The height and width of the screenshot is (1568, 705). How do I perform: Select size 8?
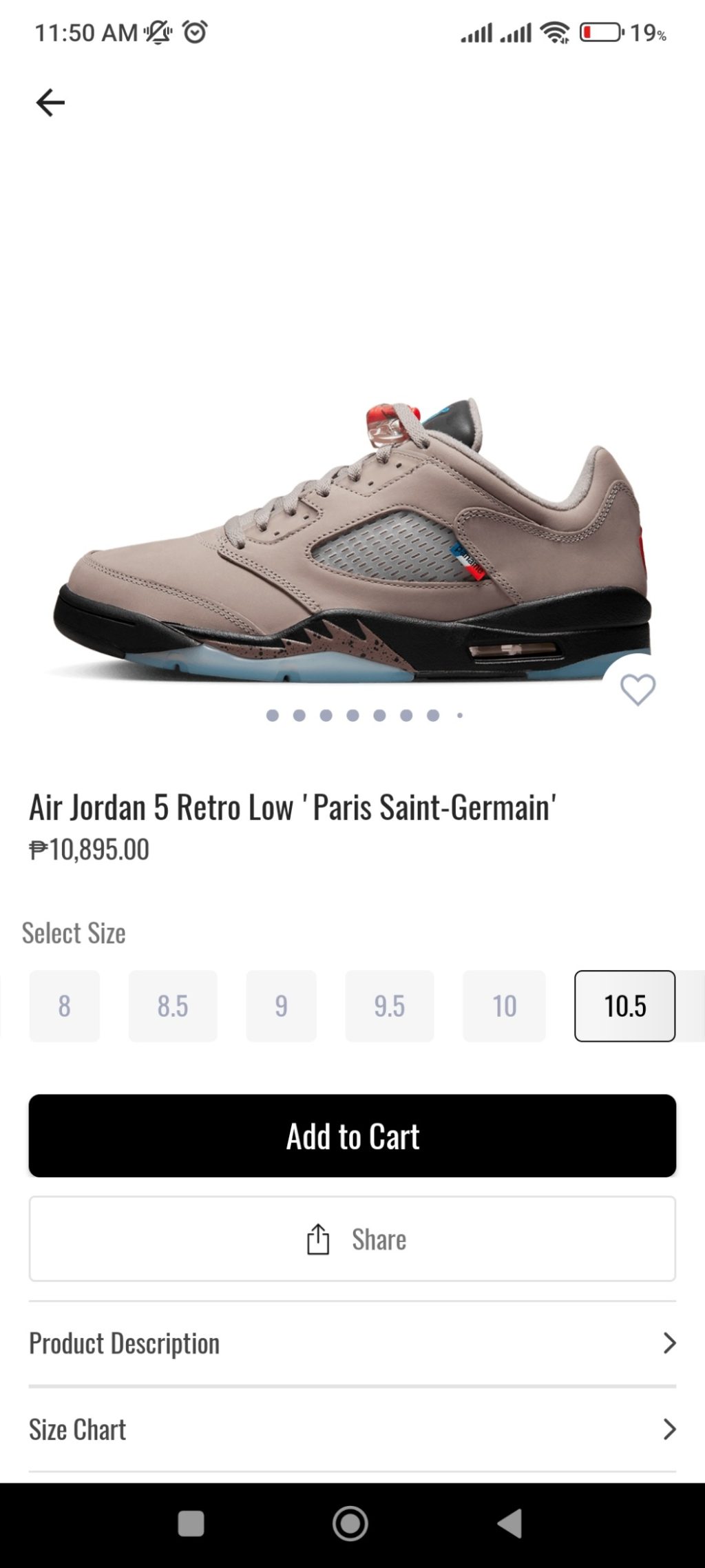pyautogui.click(x=64, y=1006)
